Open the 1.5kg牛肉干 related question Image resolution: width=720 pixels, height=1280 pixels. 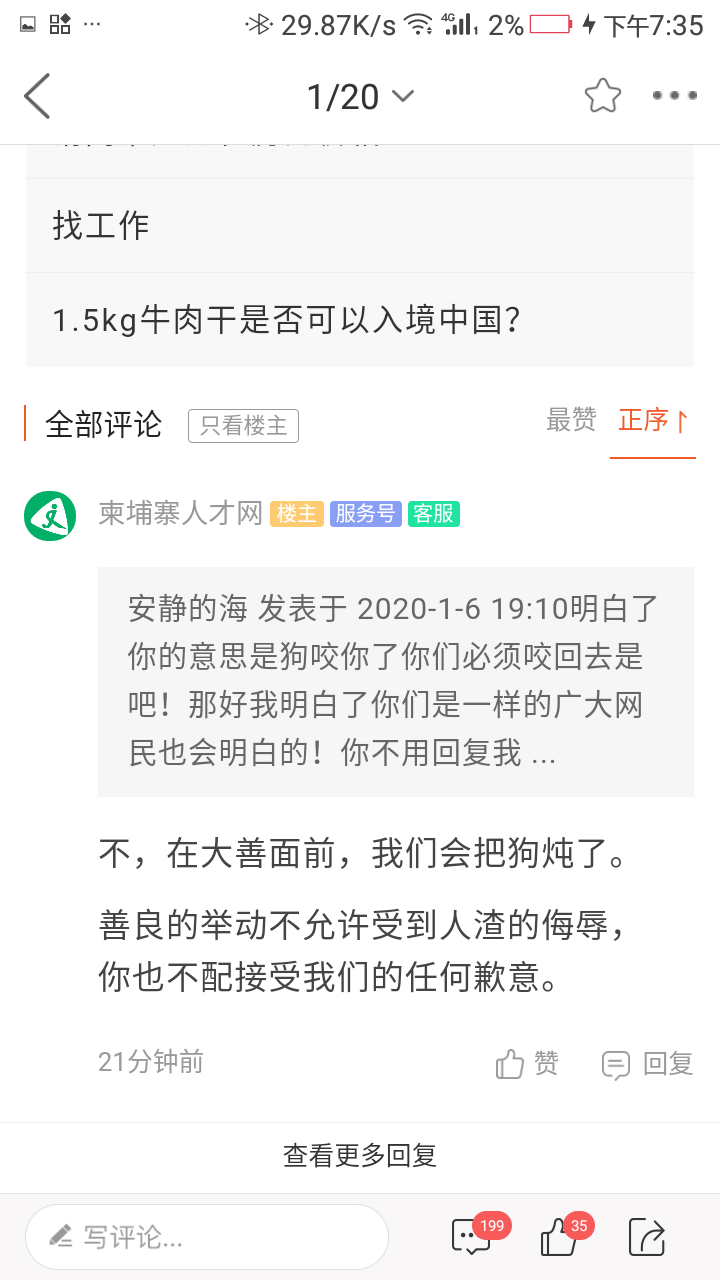(360, 320)
